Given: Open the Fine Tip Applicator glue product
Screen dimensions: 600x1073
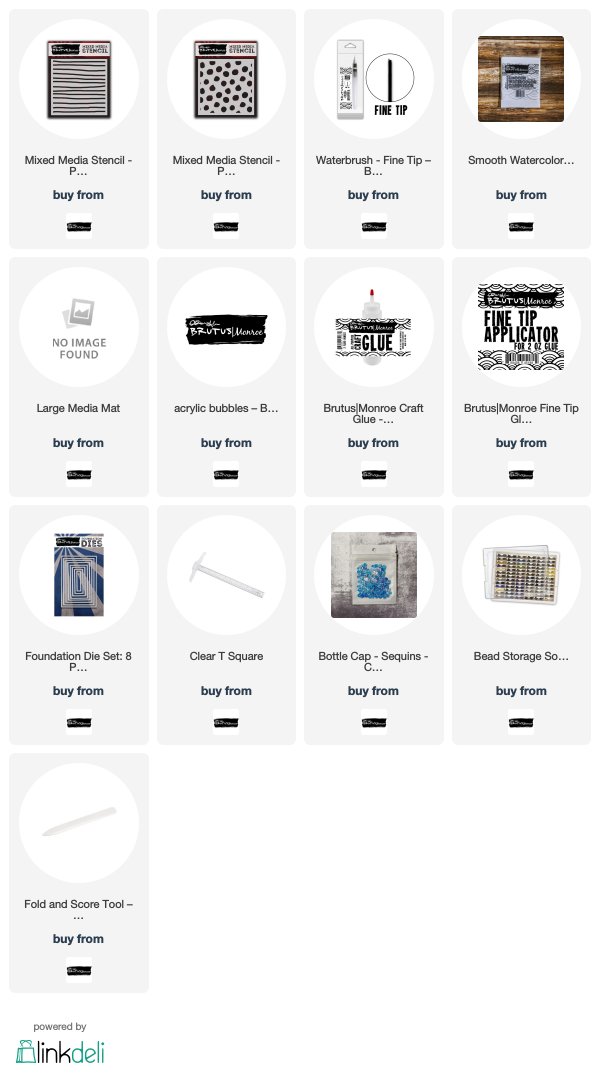Looking at the screenshot, I should click(x=521, y=377).
